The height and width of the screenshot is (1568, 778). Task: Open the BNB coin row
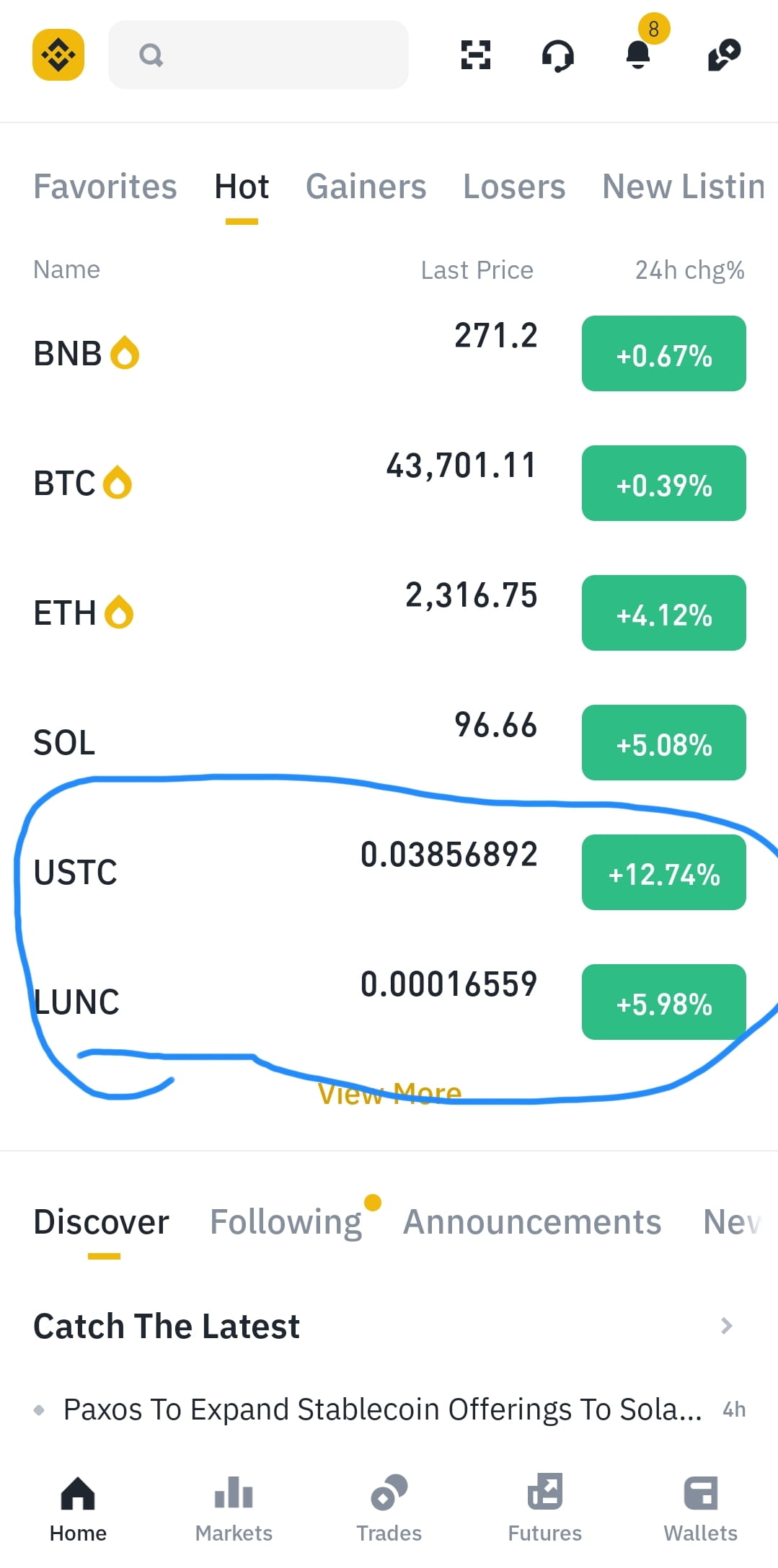(x=288, y=353)
